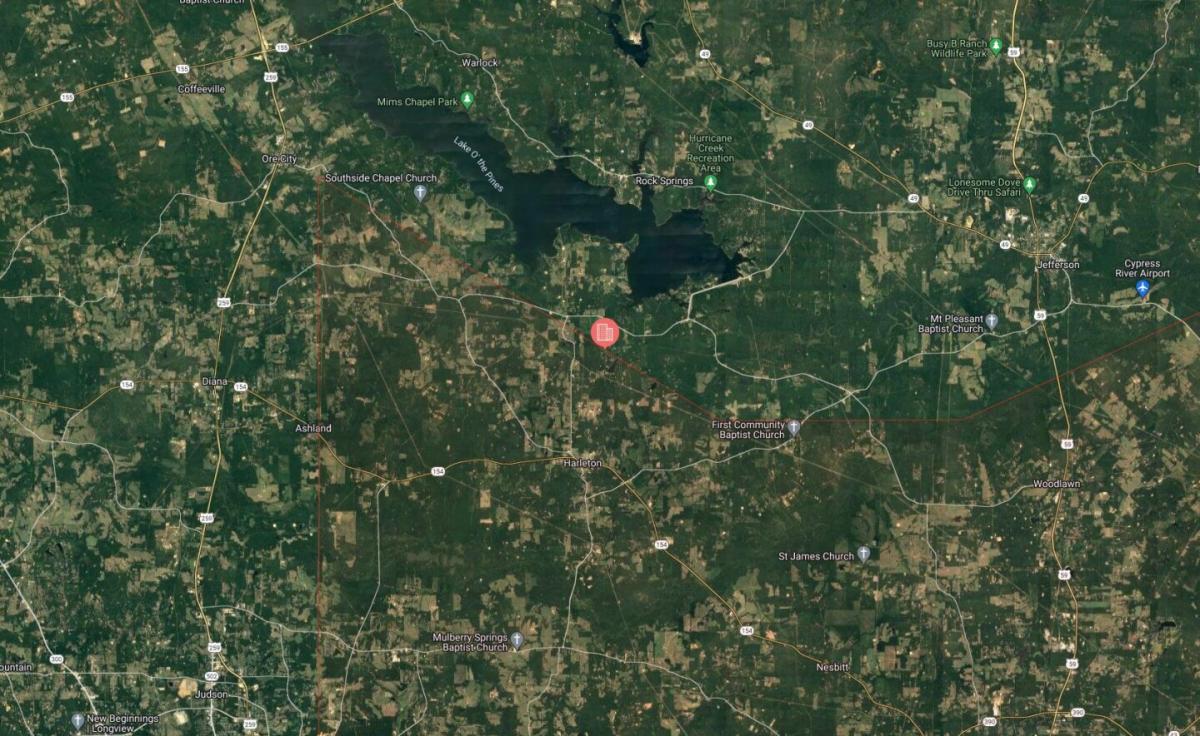Select the Hurricane Creek Recreation Area marker
Viewport: 1200px width, 736px height.
click(711, 182)
